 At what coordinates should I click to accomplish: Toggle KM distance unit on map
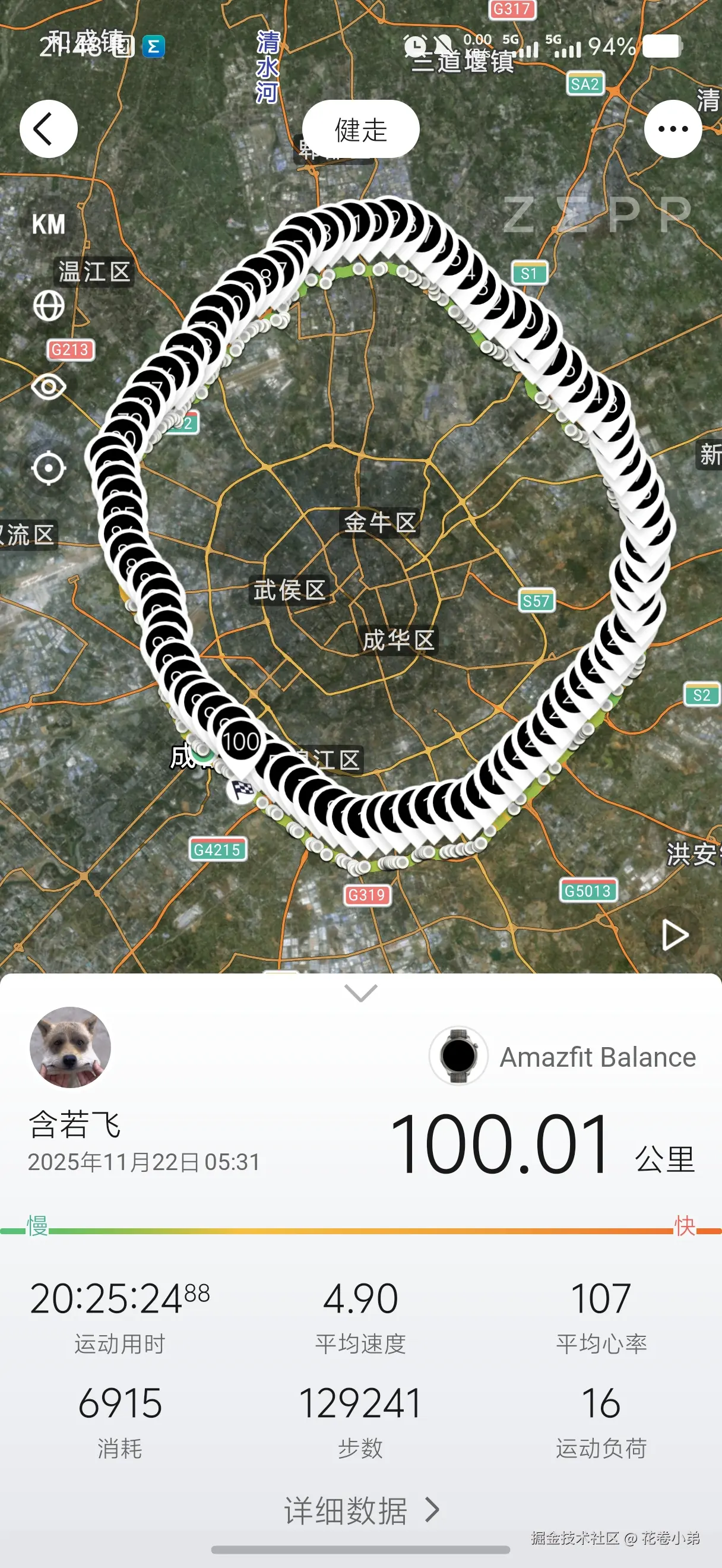[x=50, y=225]
